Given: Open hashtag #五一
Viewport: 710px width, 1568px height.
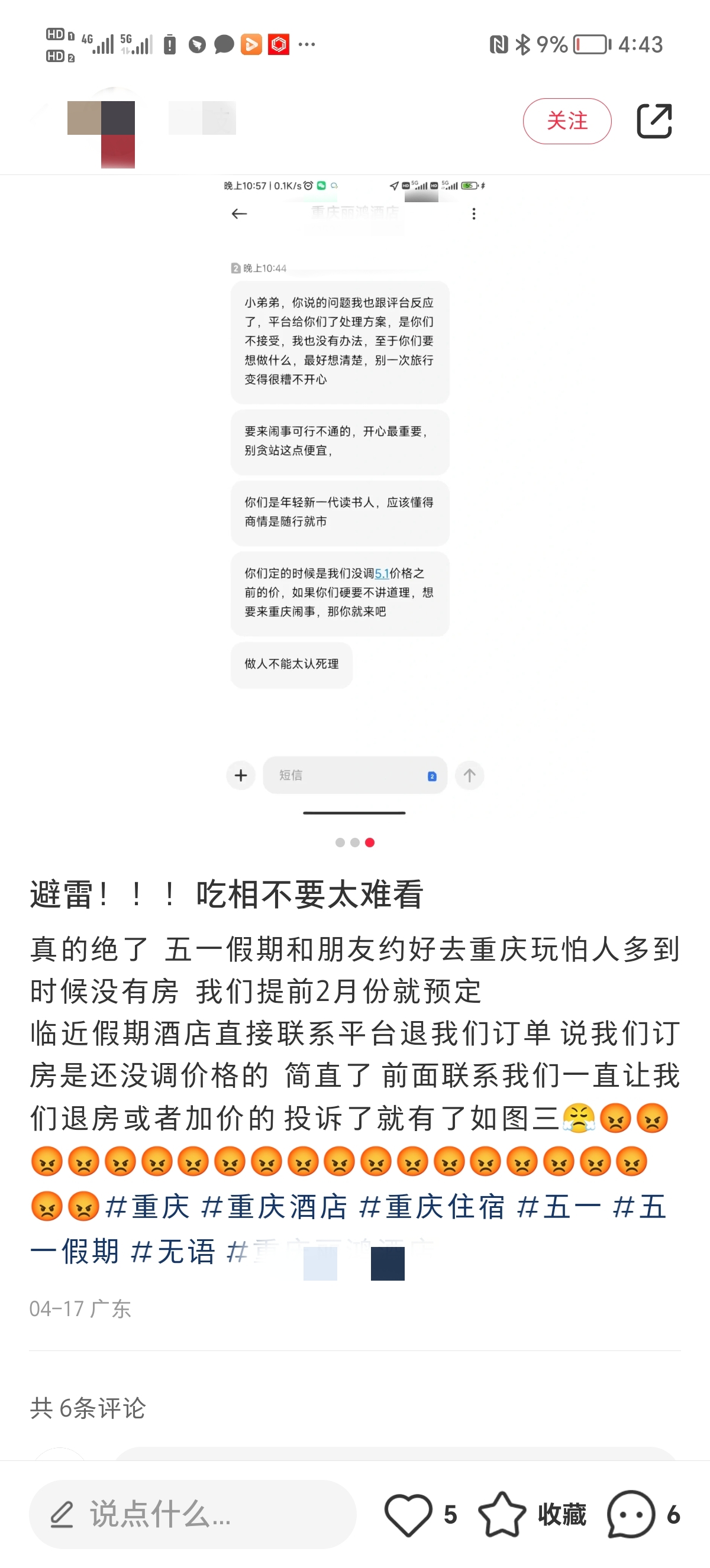Looking at the screenshot, I should coord(559,1206).
